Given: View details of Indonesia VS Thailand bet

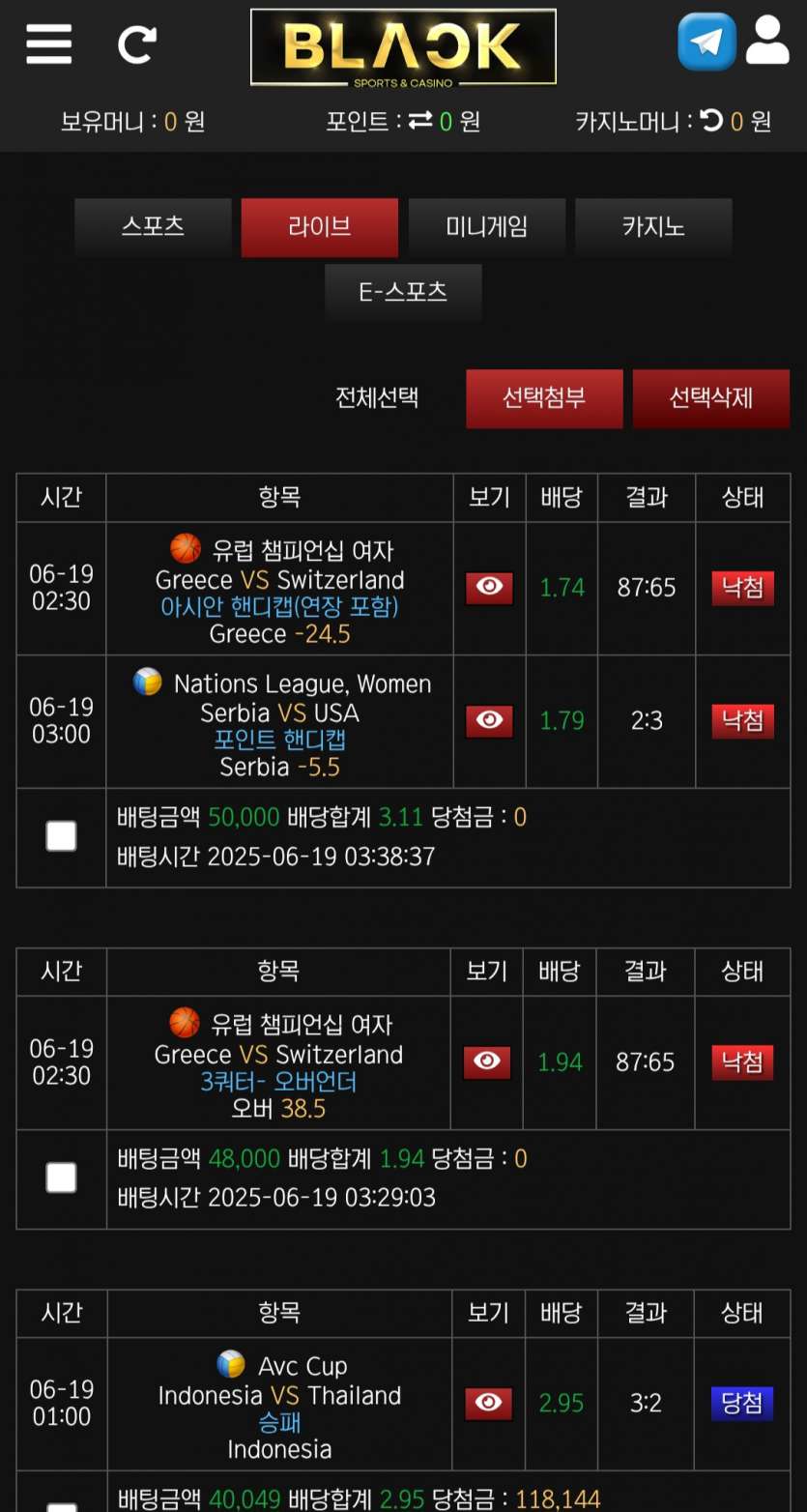Looking at the screenshot, I should [x=488, y=1403].
